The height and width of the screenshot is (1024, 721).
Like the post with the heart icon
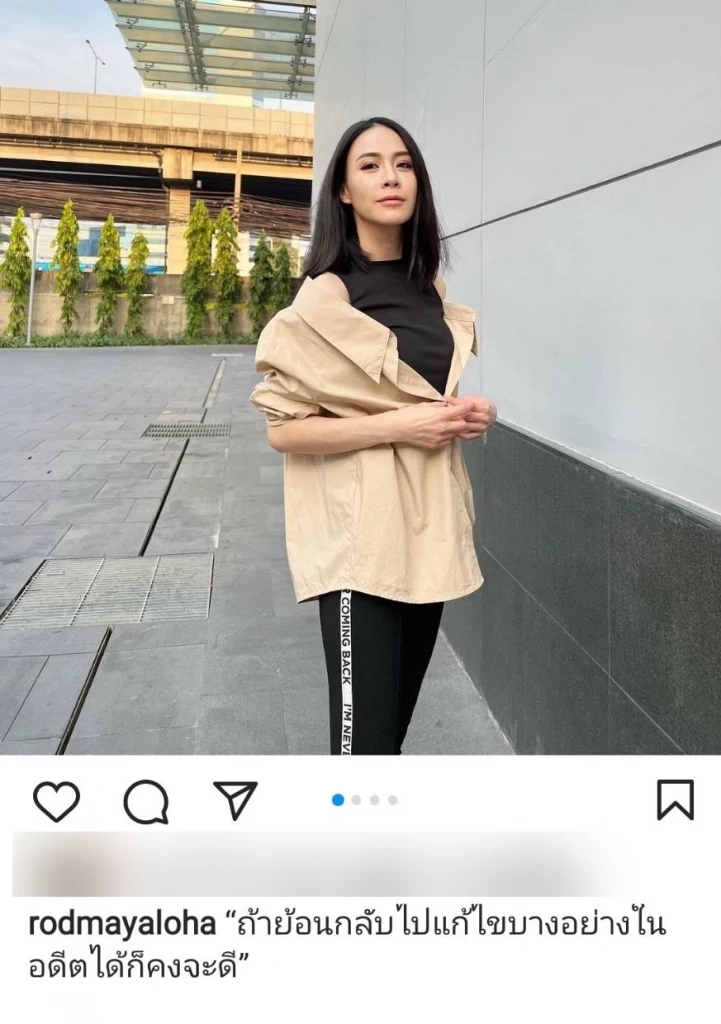pyautogui.click(x=56, y=801)
